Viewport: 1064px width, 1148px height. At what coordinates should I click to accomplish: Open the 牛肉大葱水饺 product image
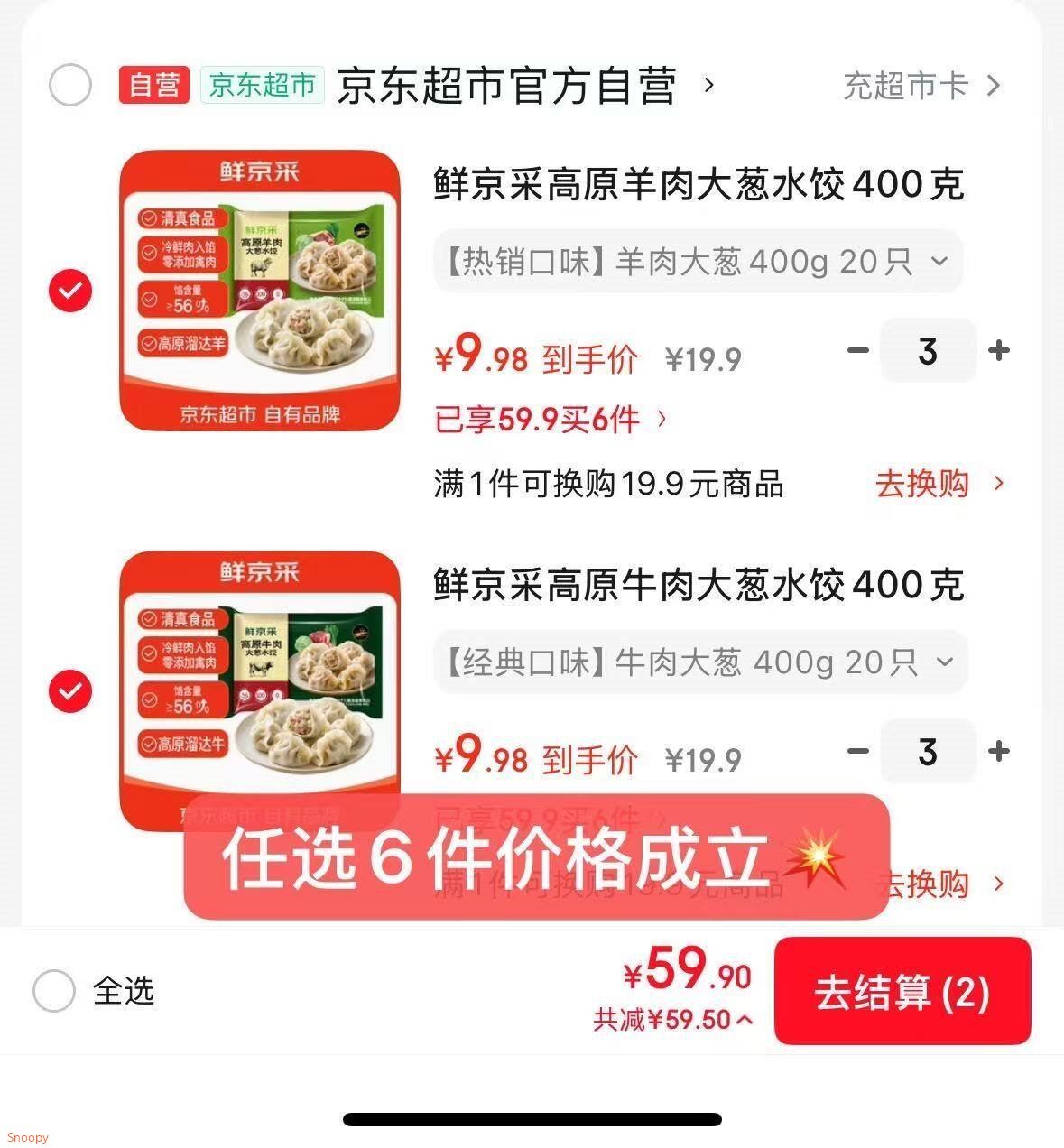coord(260,677)
